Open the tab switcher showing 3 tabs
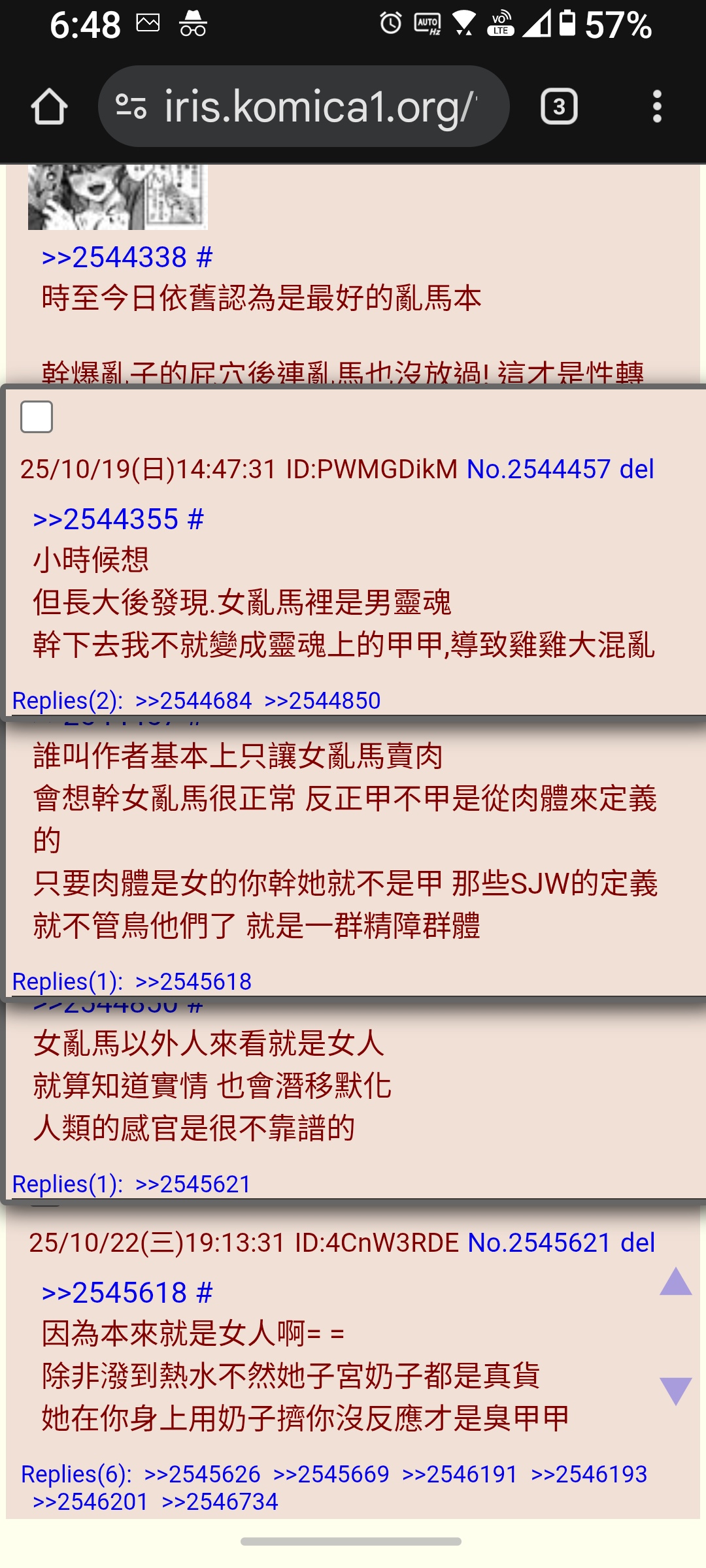This screenshot has width=706, height=1568. click(559, 106)
